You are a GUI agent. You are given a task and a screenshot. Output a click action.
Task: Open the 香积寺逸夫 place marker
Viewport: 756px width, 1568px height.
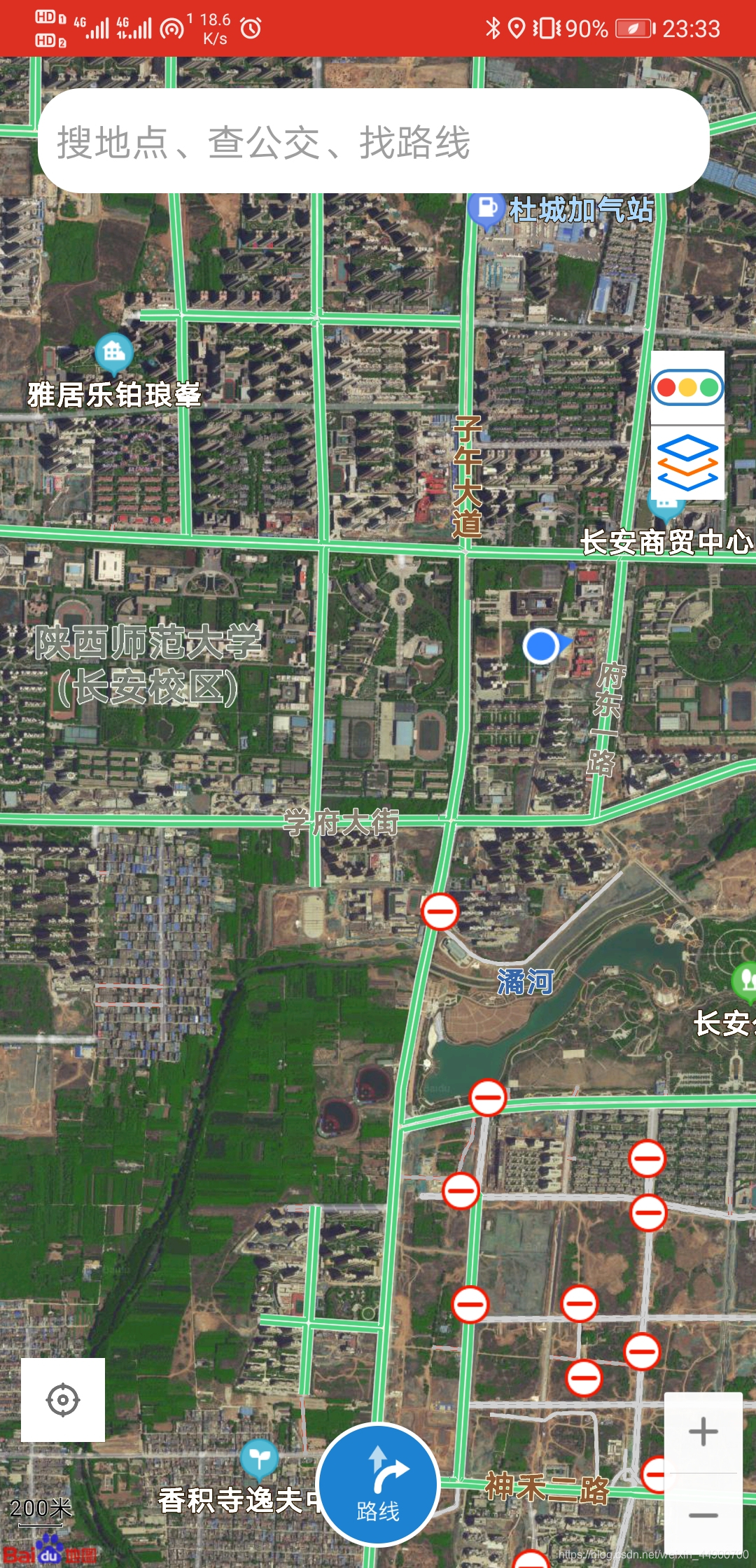259,1458
